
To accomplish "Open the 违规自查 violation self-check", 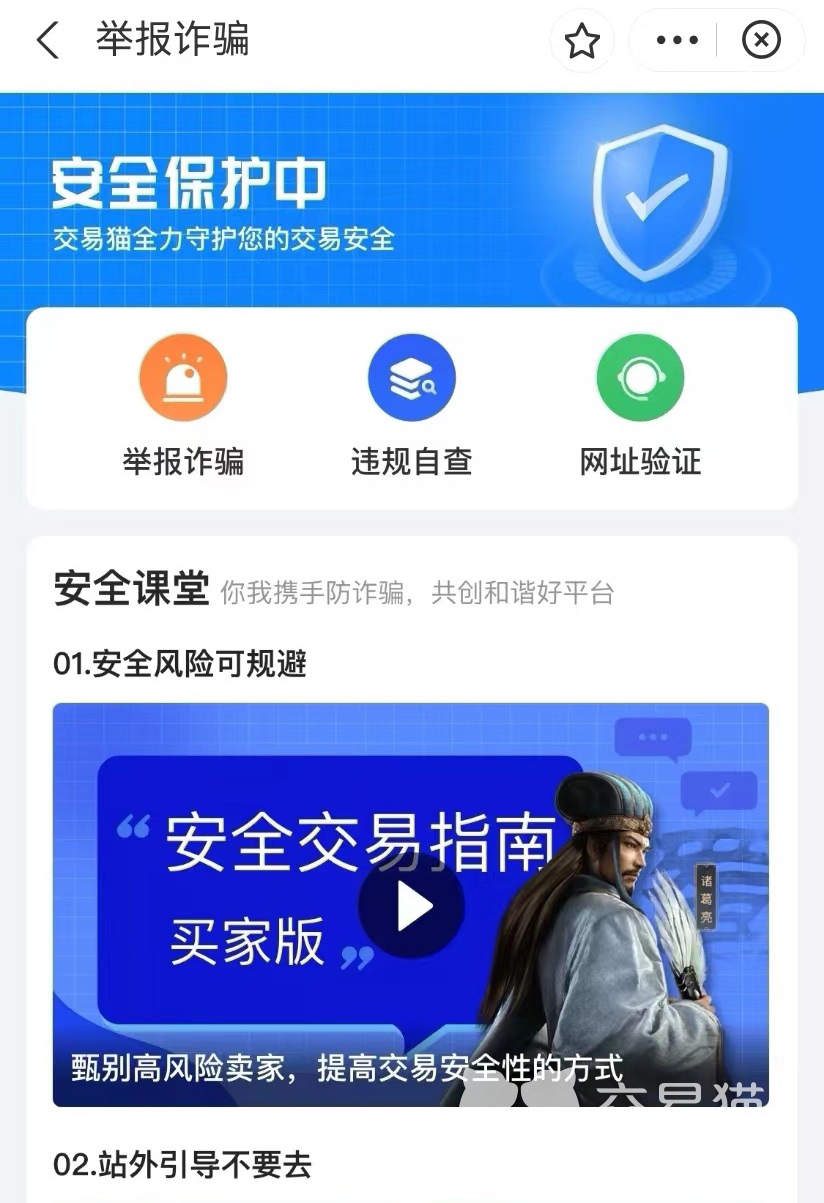I will [x=411, y=407].
